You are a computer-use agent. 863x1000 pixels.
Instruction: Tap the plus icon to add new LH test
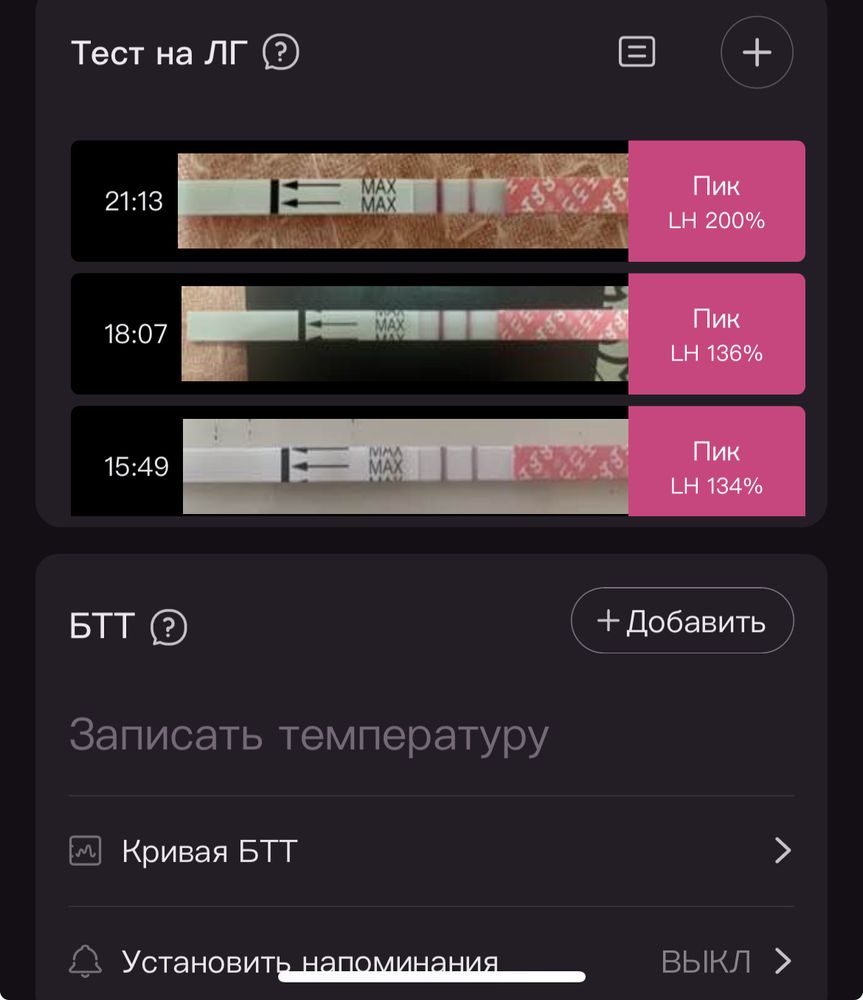[x=756, y=53]
